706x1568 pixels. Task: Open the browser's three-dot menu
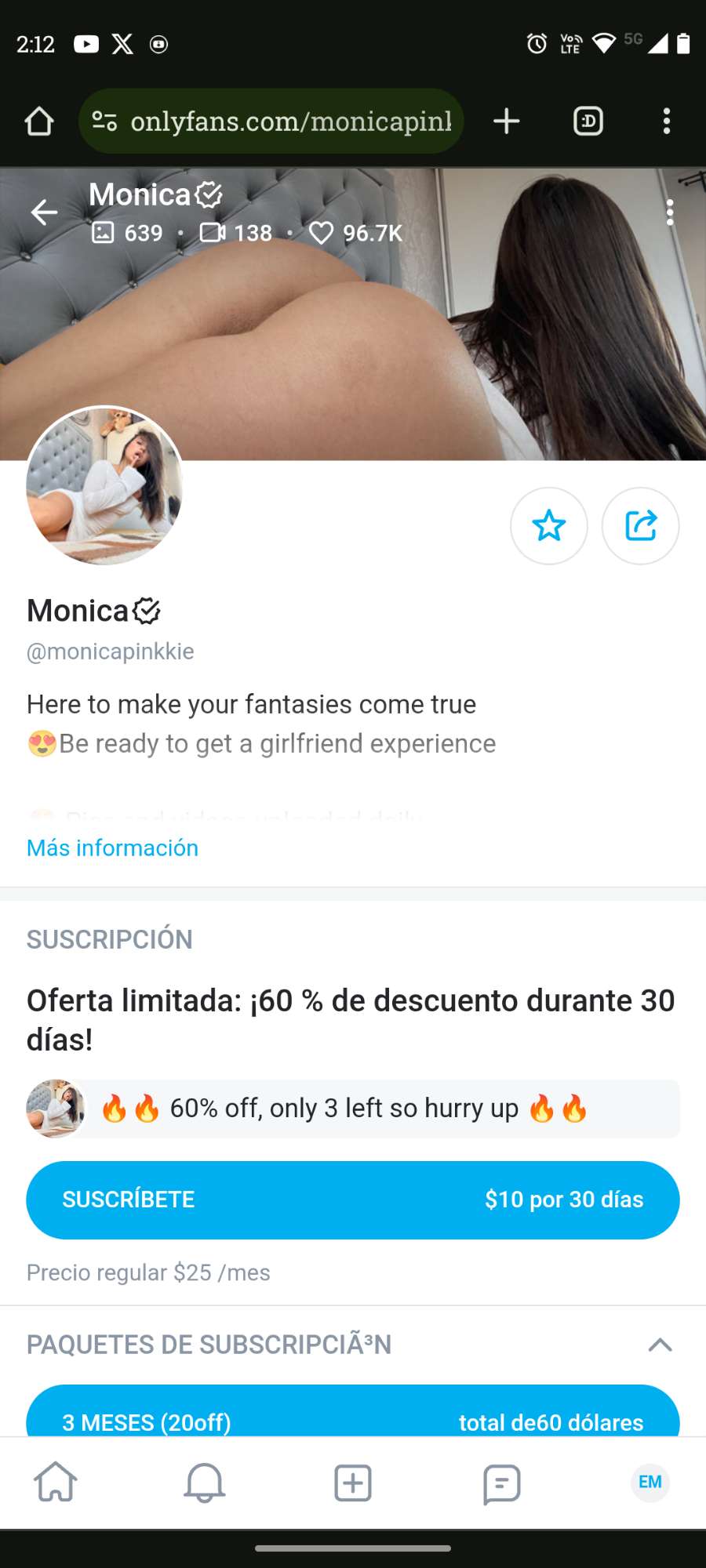(667, 122)
